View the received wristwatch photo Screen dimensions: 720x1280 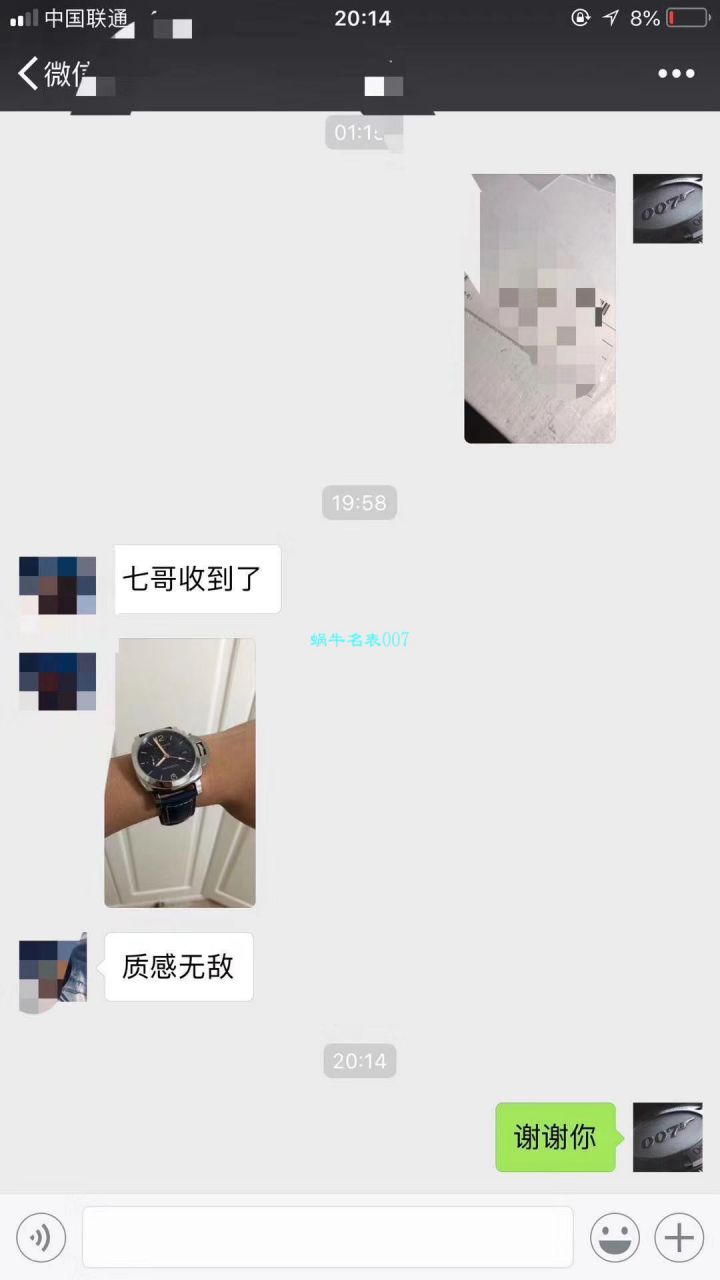tap(180, 772)
